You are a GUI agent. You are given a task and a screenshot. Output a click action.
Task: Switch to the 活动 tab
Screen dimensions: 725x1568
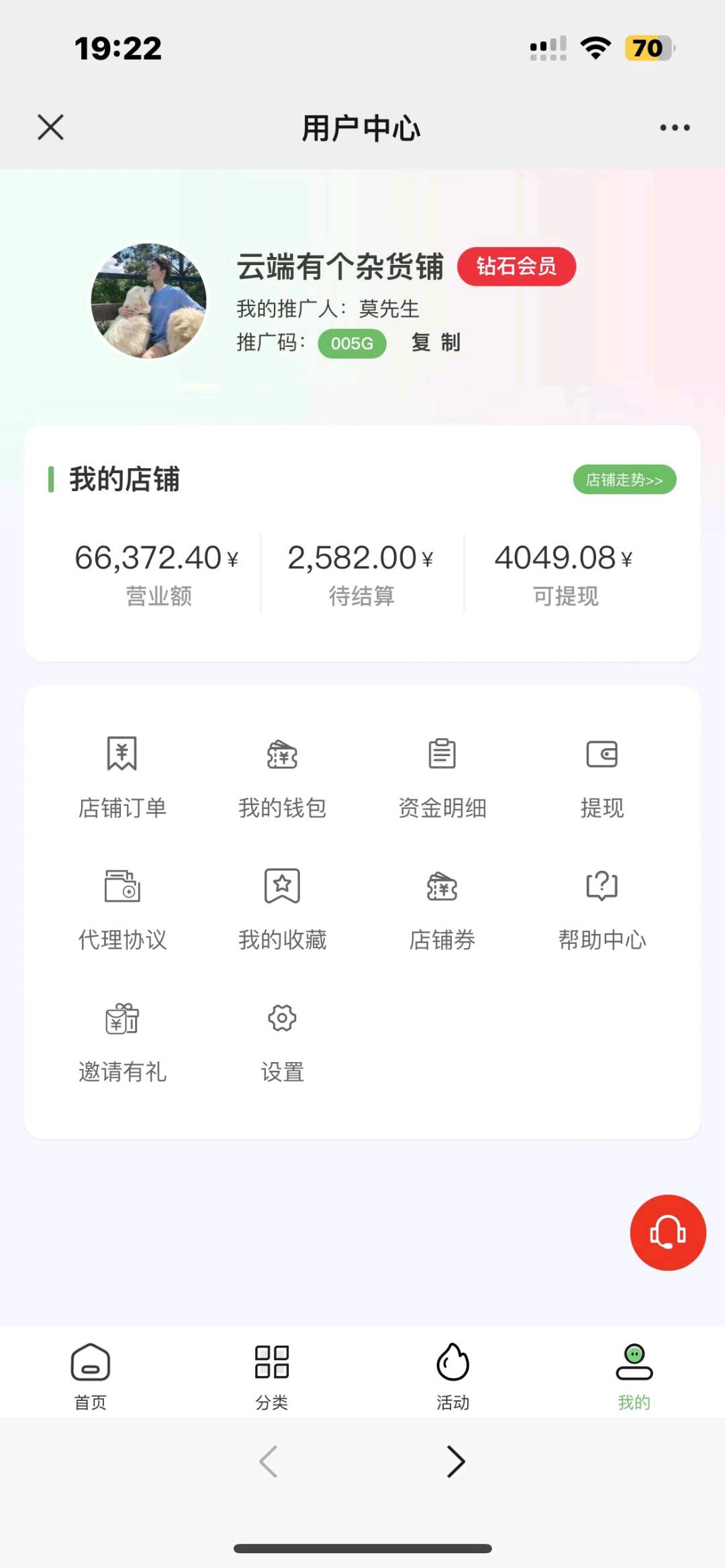click(453, 1374)
